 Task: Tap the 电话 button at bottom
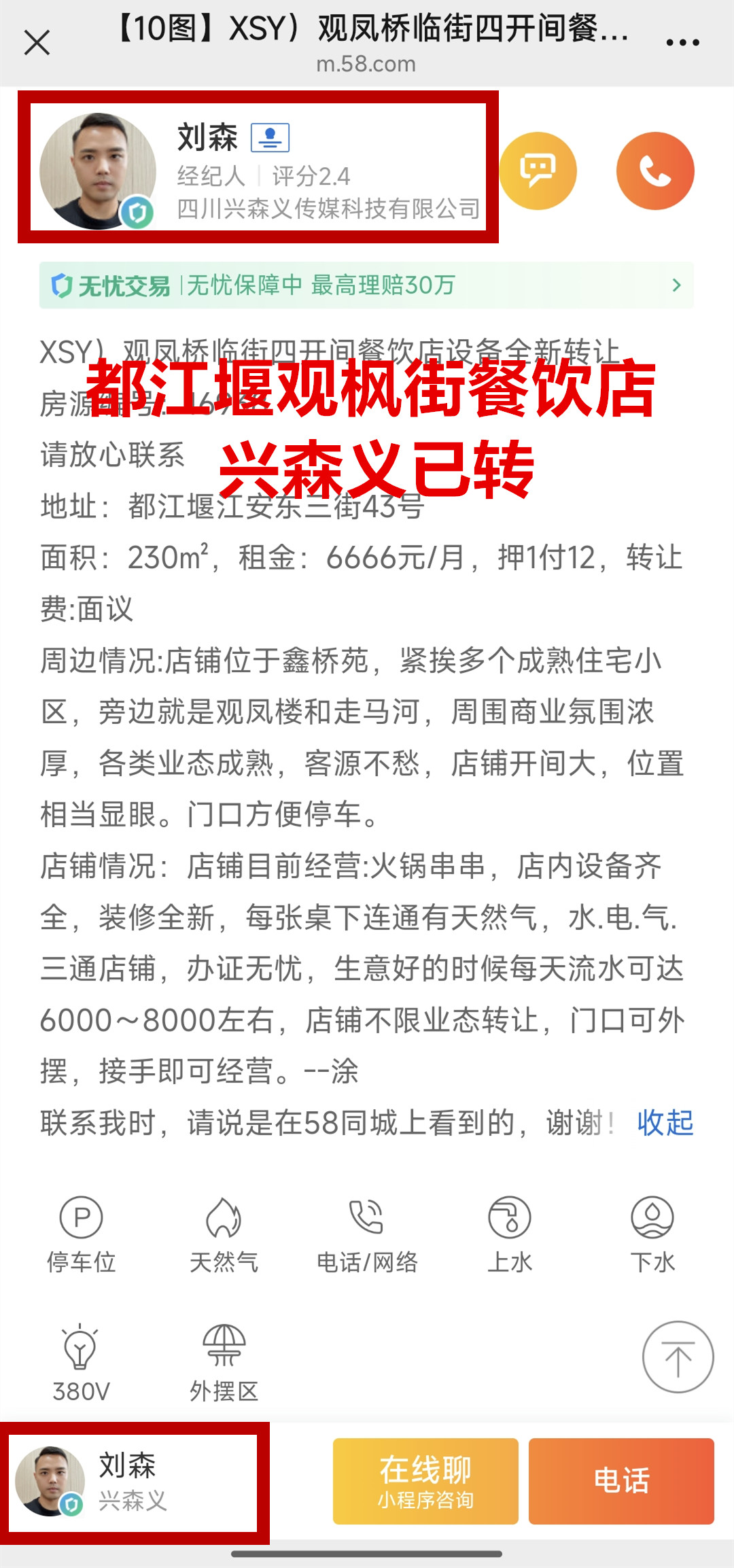[x=621, y=1481]
